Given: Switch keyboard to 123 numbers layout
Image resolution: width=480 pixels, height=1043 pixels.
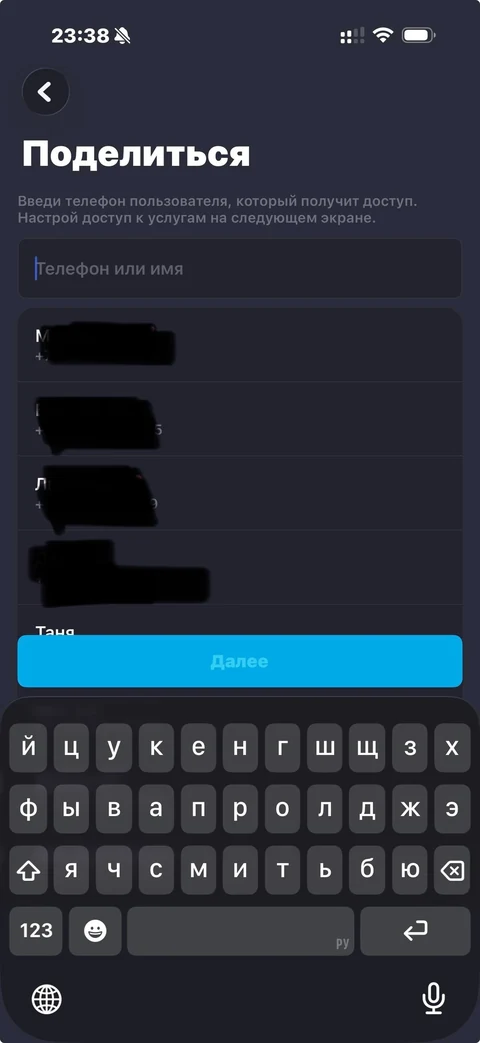Looking at the screenshot, I should [36, 931].
